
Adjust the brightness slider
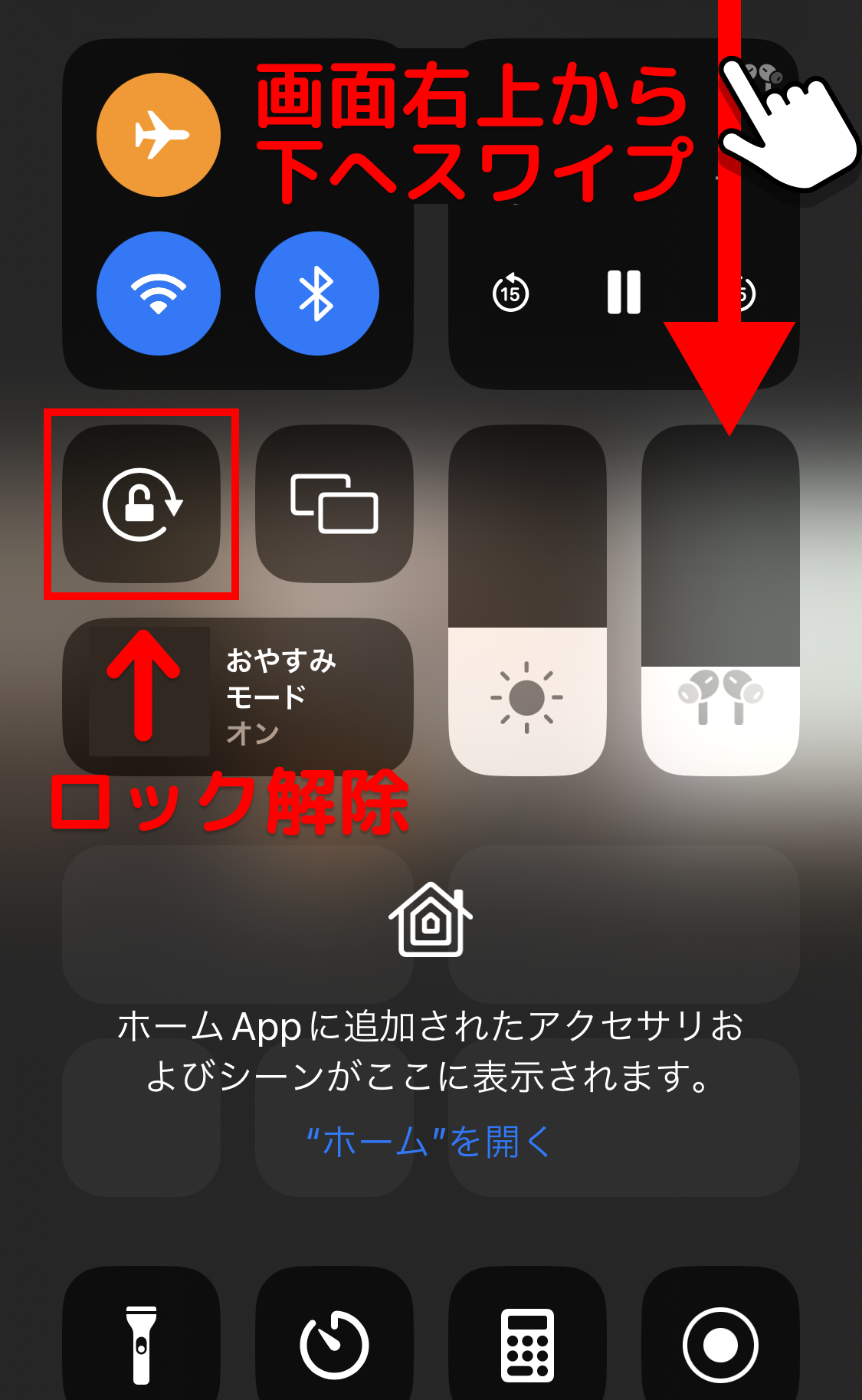pyautogui.click(x=527, y=600)
